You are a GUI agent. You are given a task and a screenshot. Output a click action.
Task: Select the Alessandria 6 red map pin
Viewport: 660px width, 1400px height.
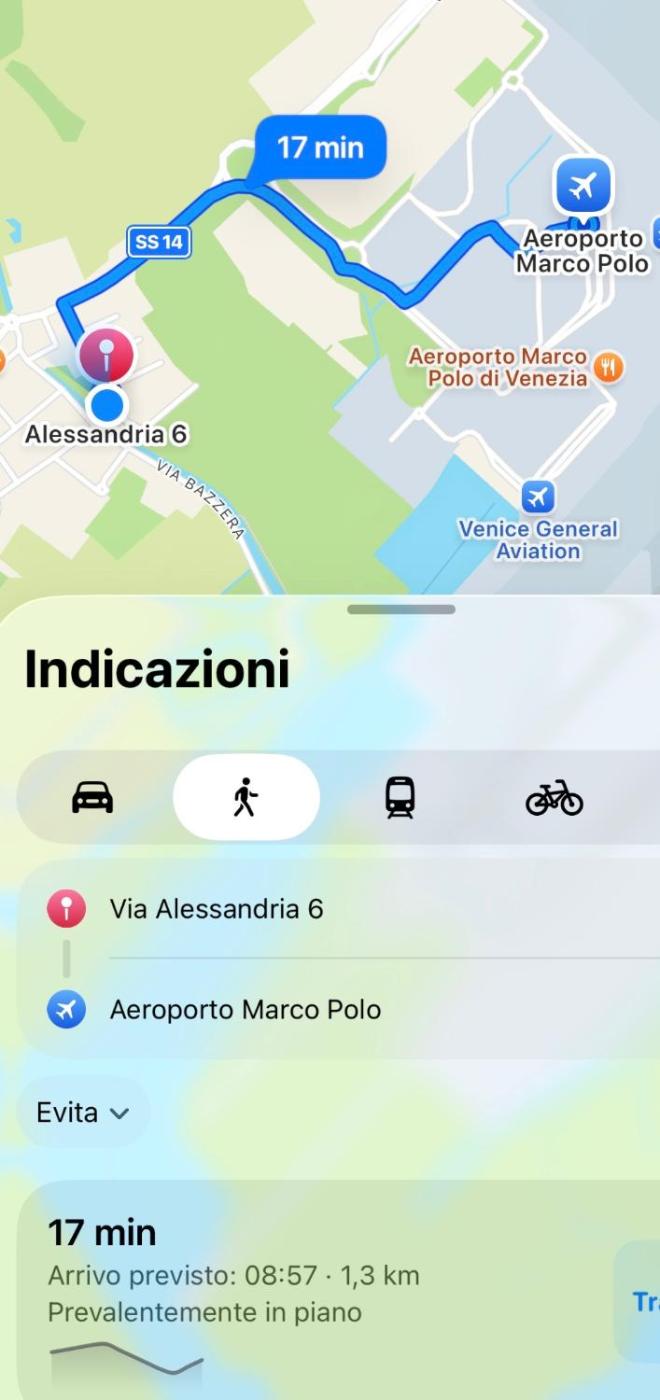point(105,355)
